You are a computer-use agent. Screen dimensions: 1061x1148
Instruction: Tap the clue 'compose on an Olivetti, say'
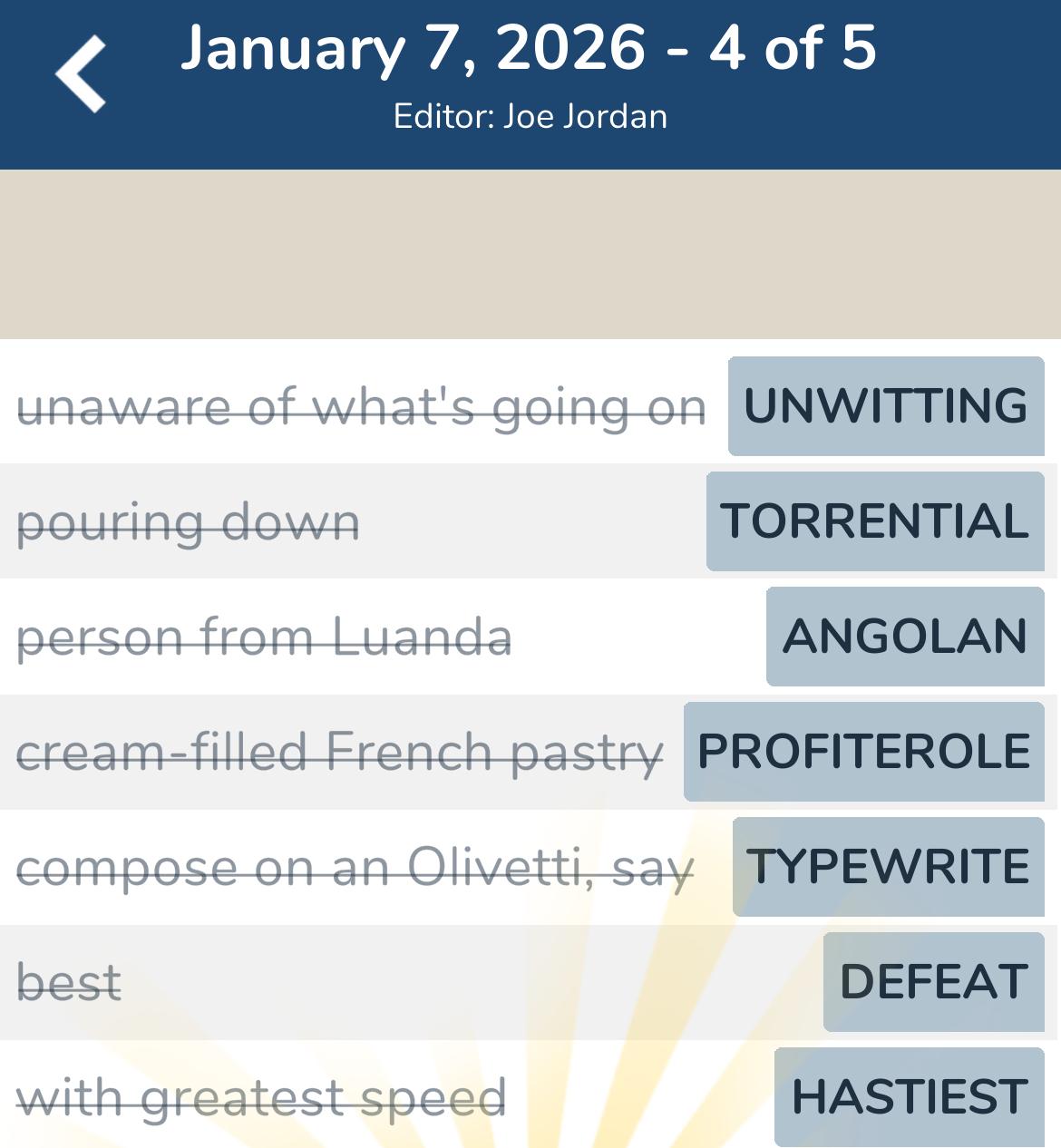pos(354,866)
